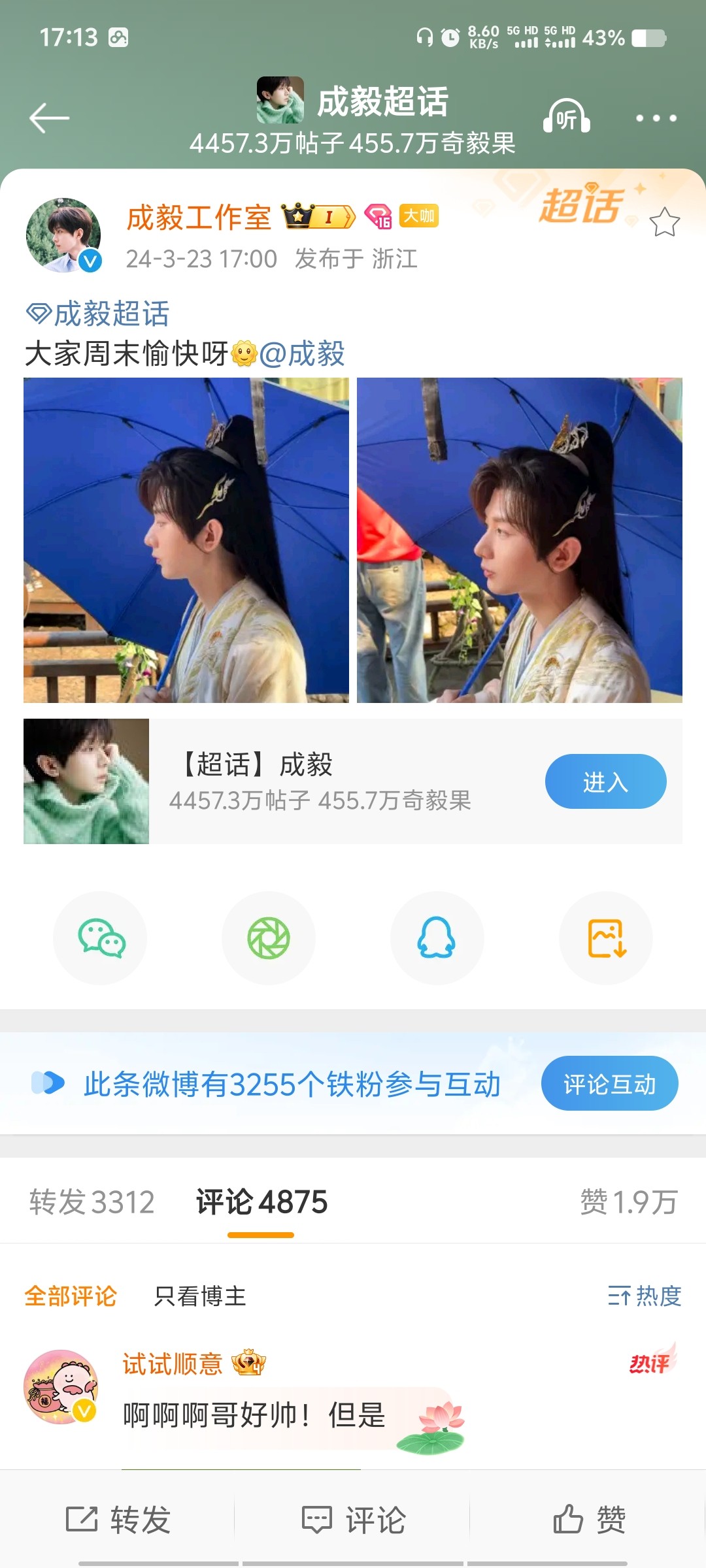This screenshot has width=706, height=1568.
Task: Filter comments with 只看博主
Action: [200, 1296]
